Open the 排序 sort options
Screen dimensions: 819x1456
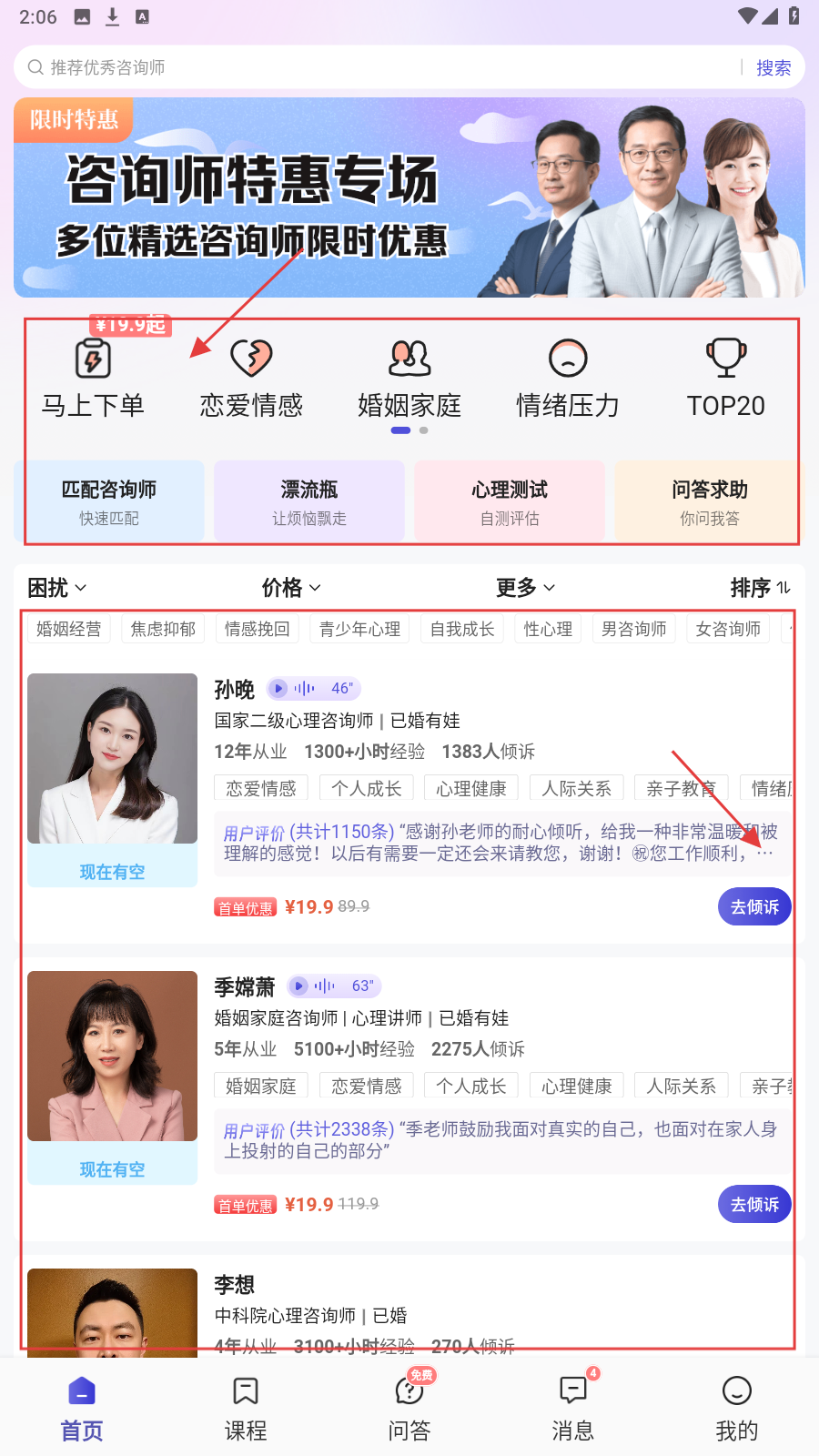click(x=760, y=588)
